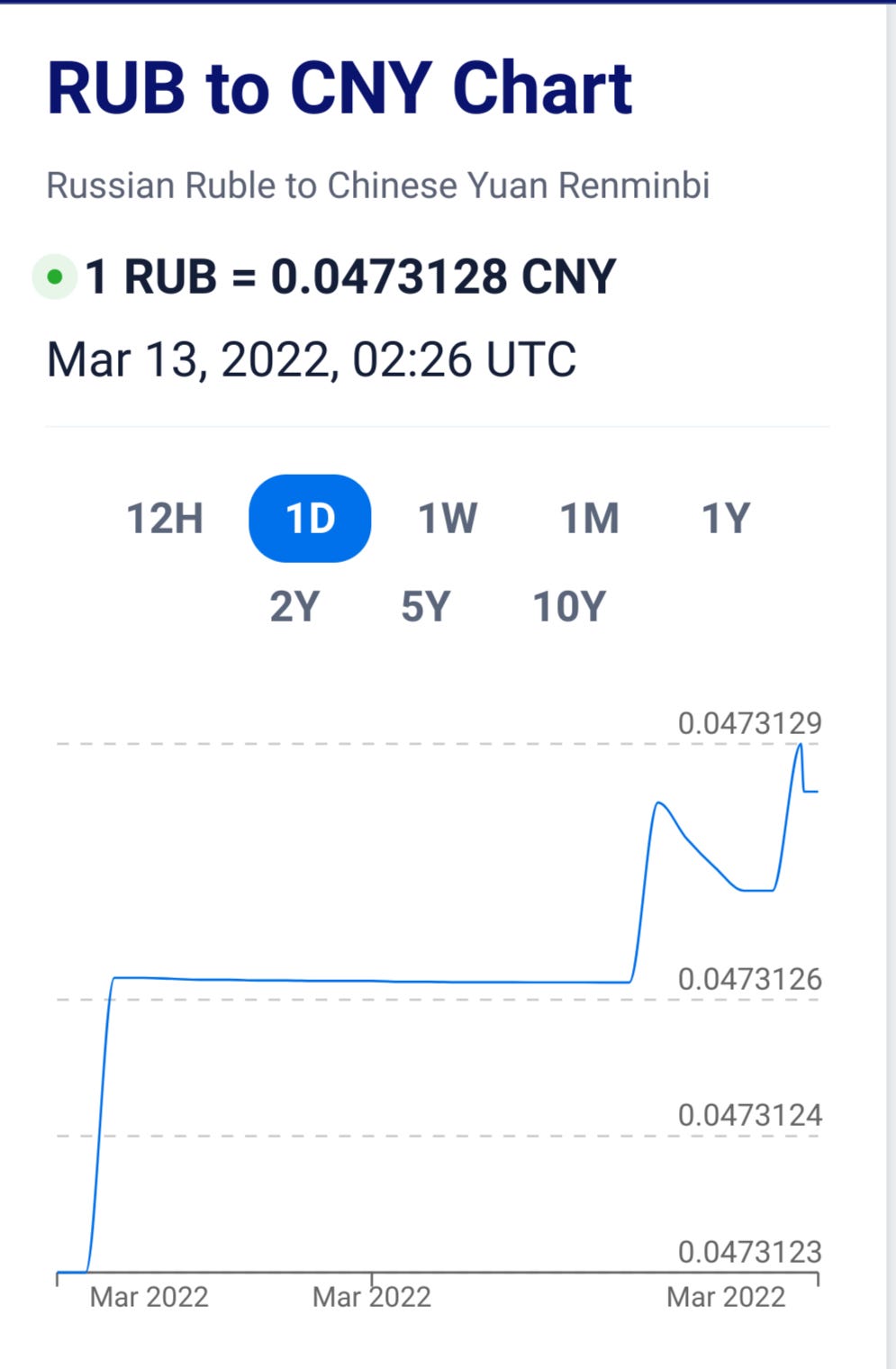Show the 1W chart range
The image size is (896, 1369).
pyautogui.click(x=448, y=519)
